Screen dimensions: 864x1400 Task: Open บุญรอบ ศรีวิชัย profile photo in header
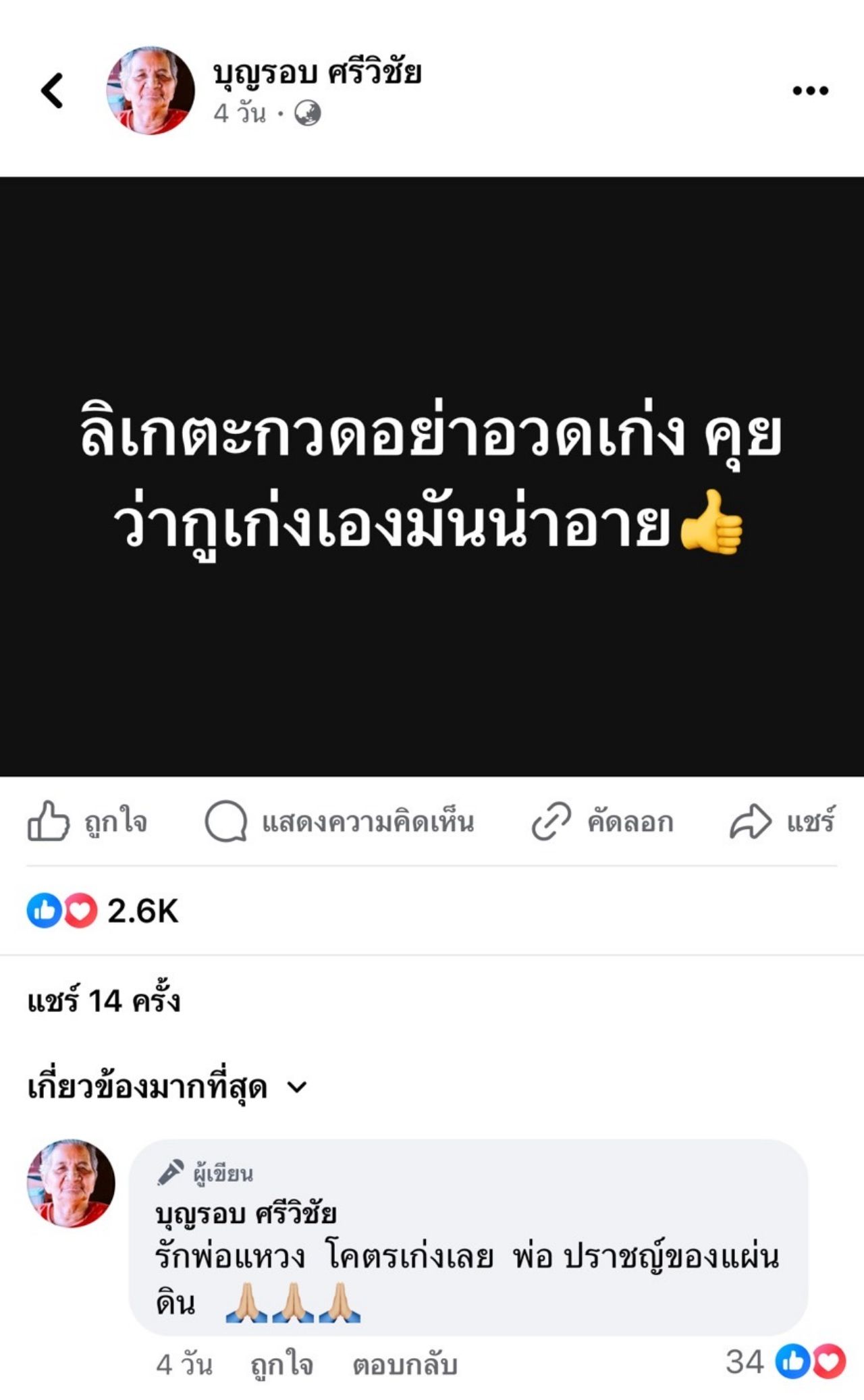(x=151, y=91)
